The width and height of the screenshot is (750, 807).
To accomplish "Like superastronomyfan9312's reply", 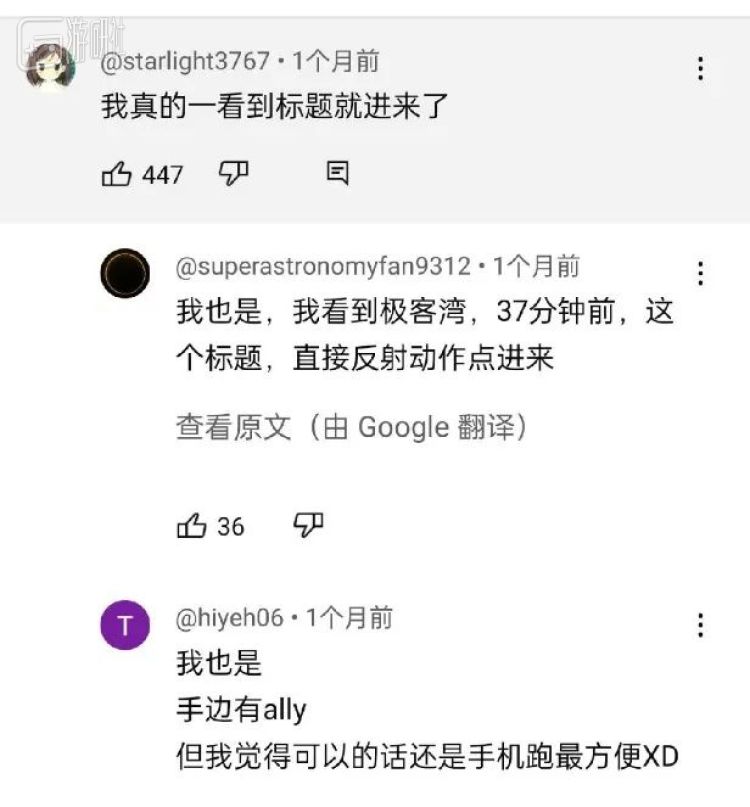I will coord(192,526).
